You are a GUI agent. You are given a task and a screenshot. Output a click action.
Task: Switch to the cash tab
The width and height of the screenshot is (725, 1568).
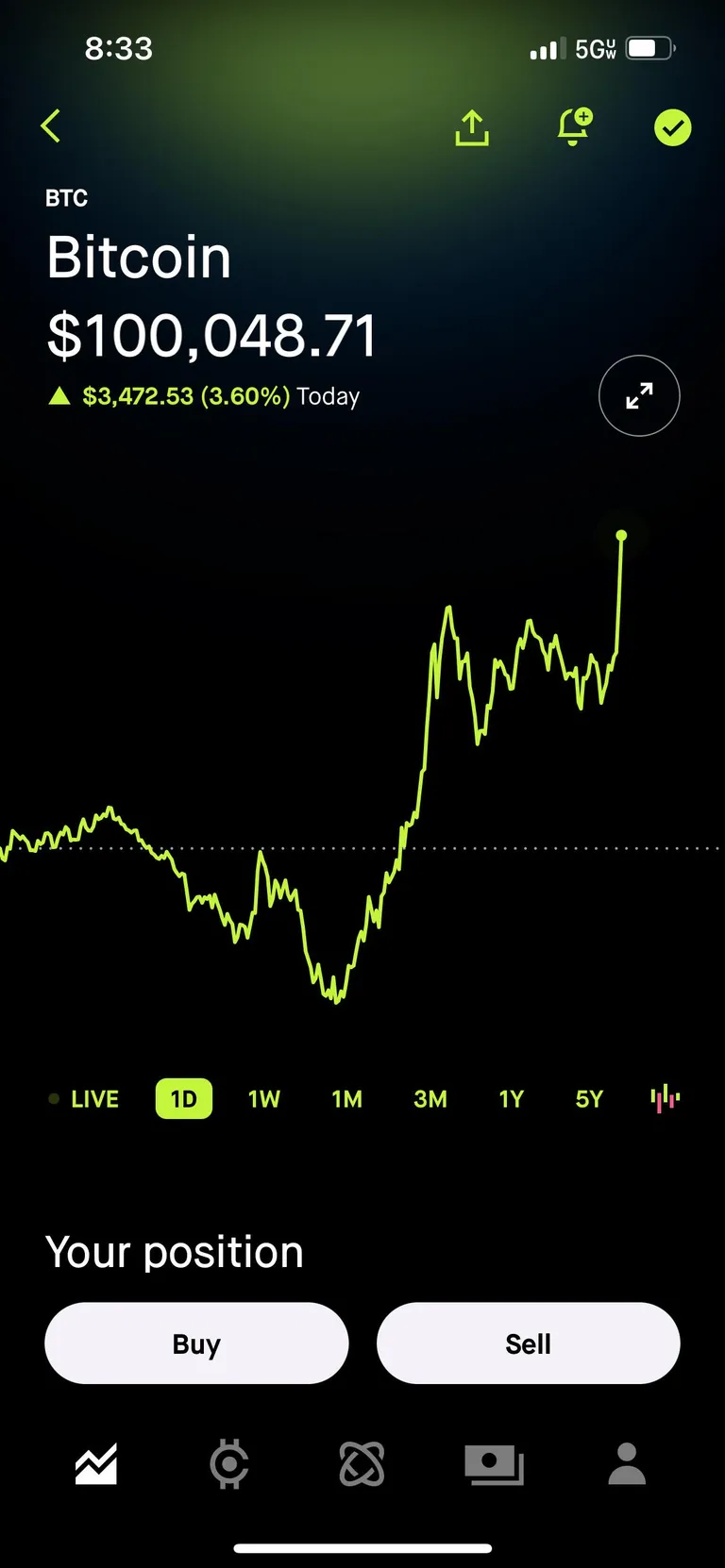[x=494, y=1464]
